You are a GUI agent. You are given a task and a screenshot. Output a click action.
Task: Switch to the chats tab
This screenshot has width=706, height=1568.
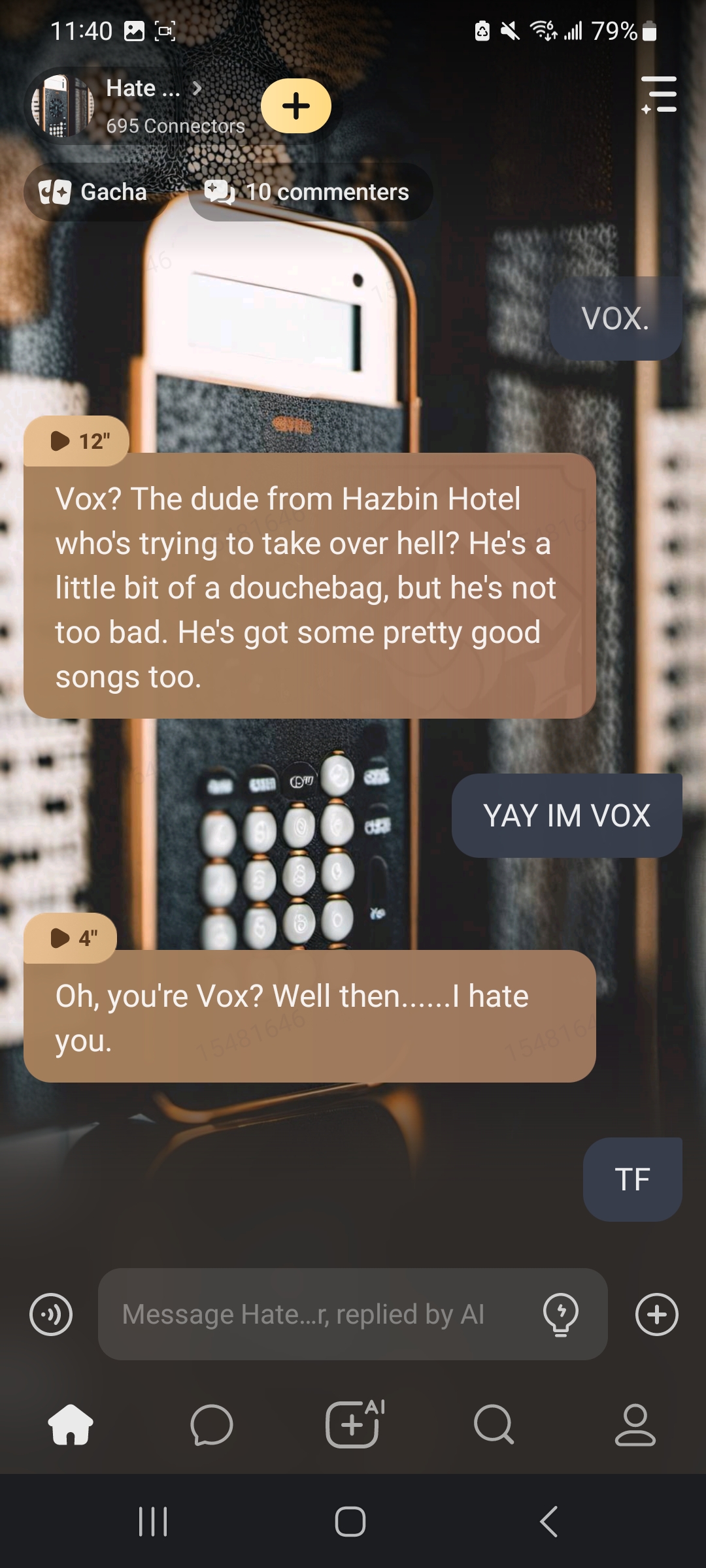click(x=211, y=1424)
